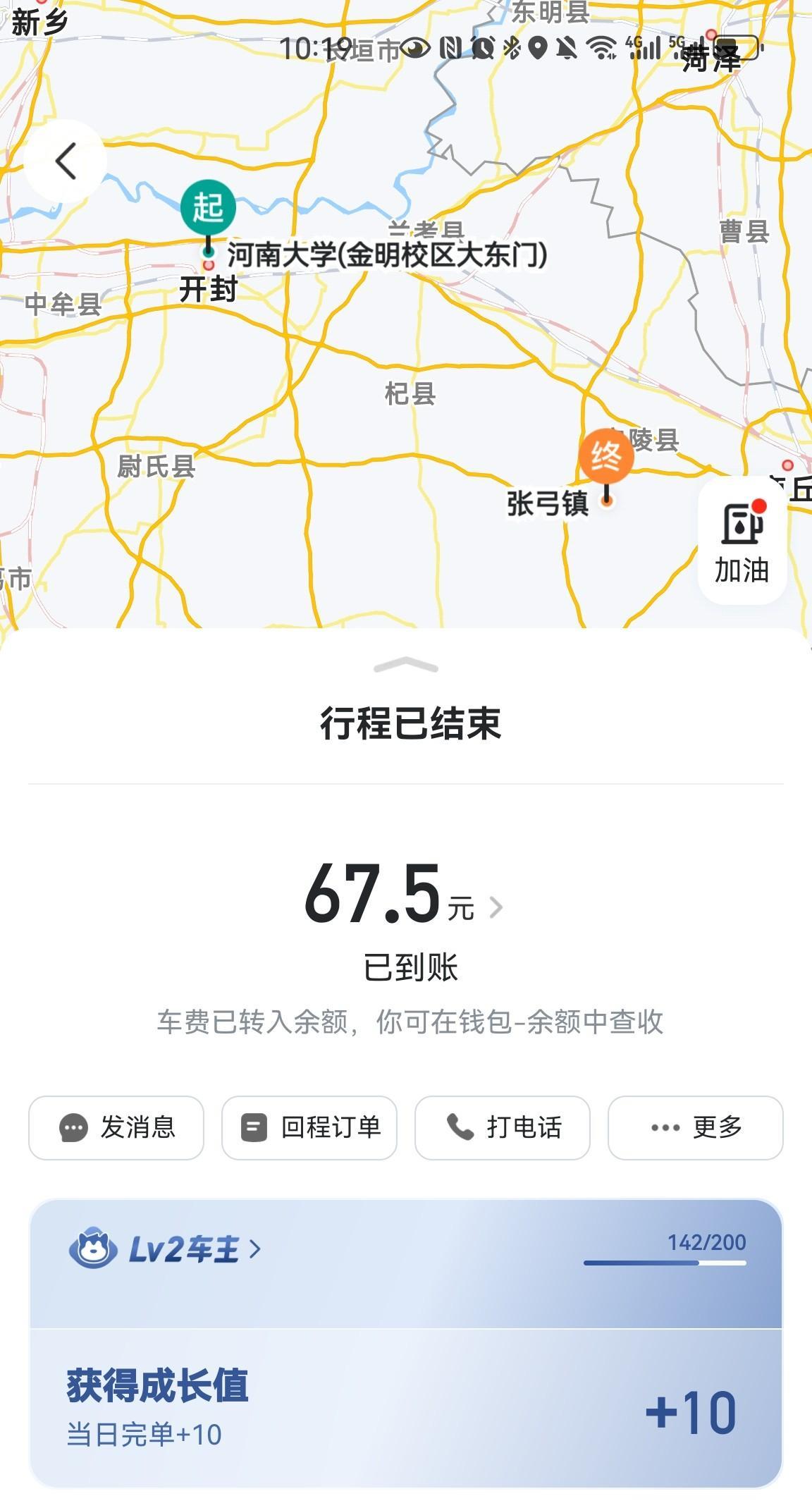Image resolution: width=812 pixels, height=1508 pixels.
Task: Open the 更多 more options
Action: [x=696, y=1127]
